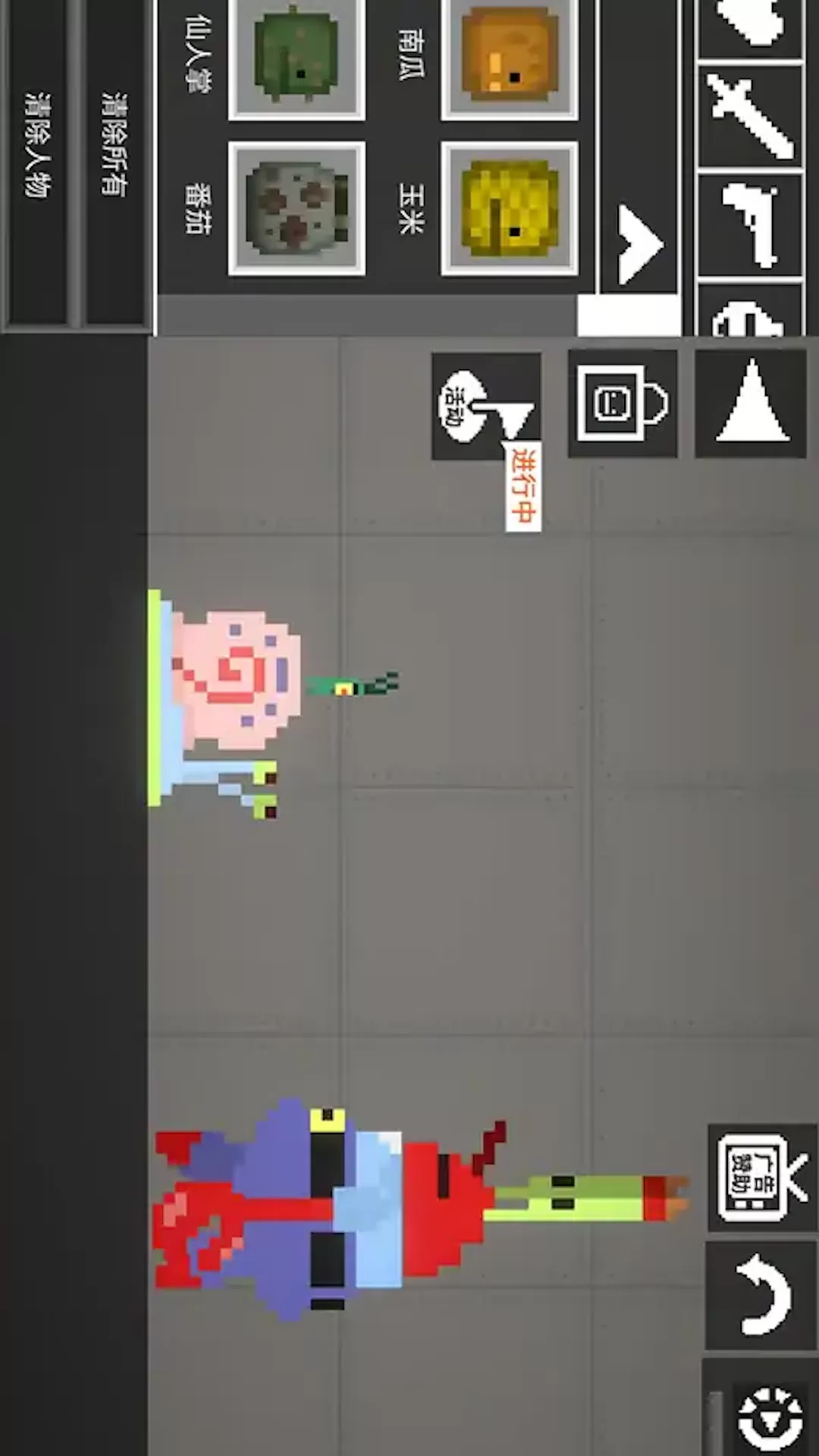The image size is (819, 1456).
Task: Open the heart category tab
Action: click(x=751, y=23)
